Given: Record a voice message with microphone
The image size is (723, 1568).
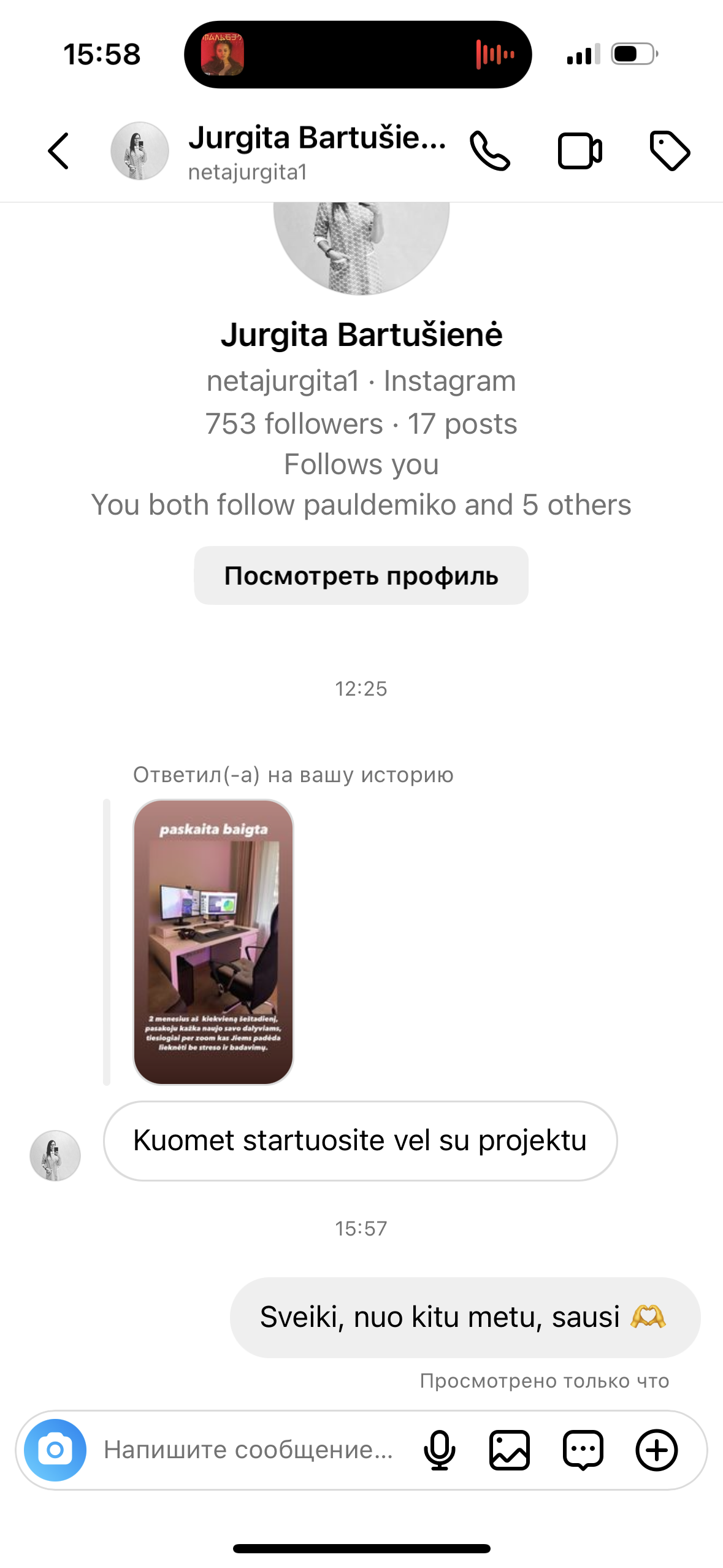Looking at the screenshot, I should 439,1450.
